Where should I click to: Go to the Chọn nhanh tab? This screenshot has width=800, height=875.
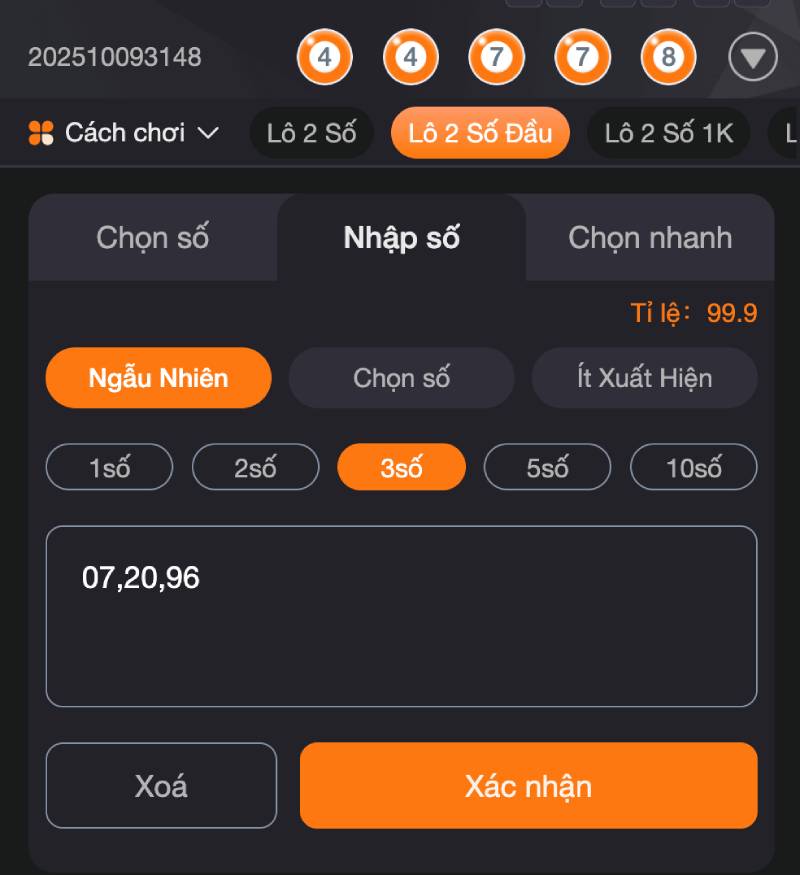[650, 238]
